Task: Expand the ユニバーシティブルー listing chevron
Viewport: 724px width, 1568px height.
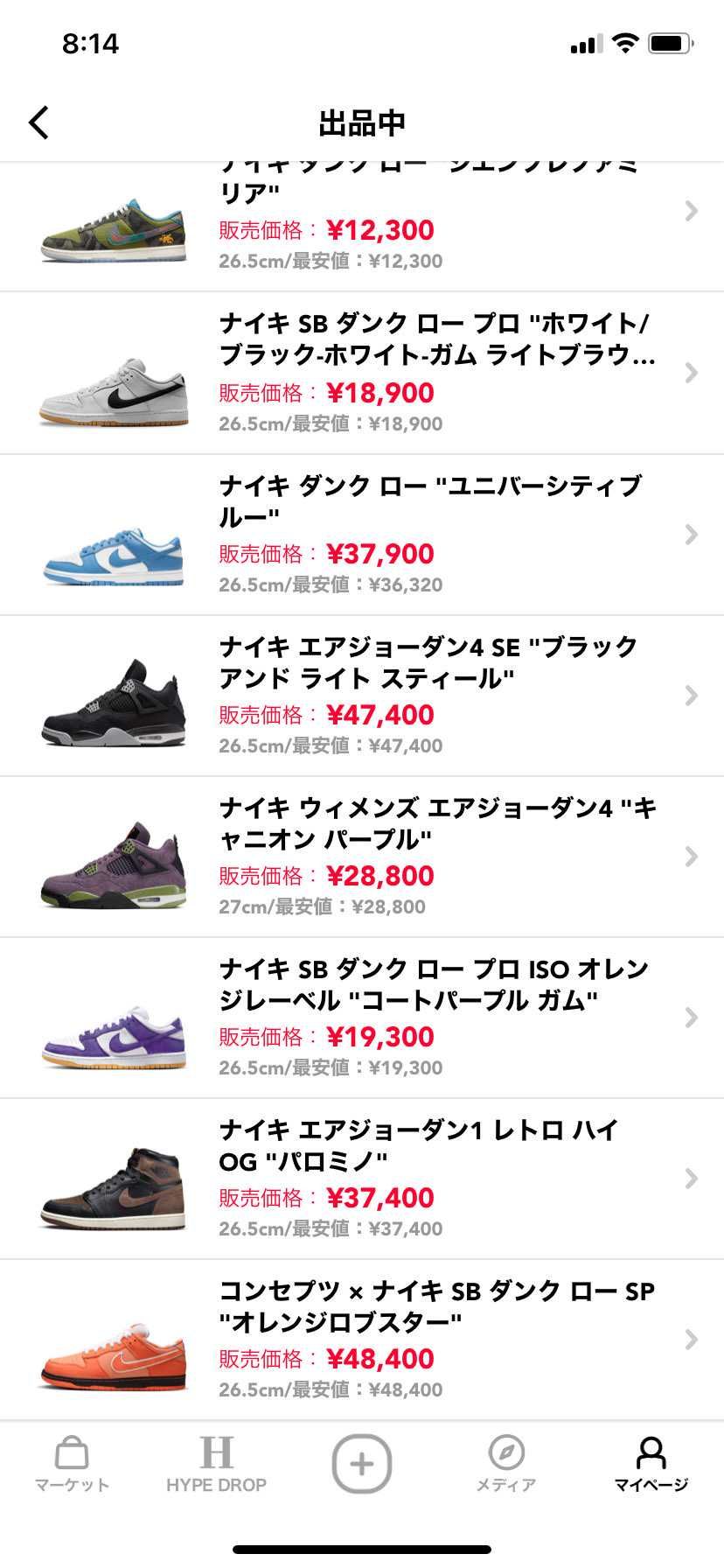Action: 690,534
